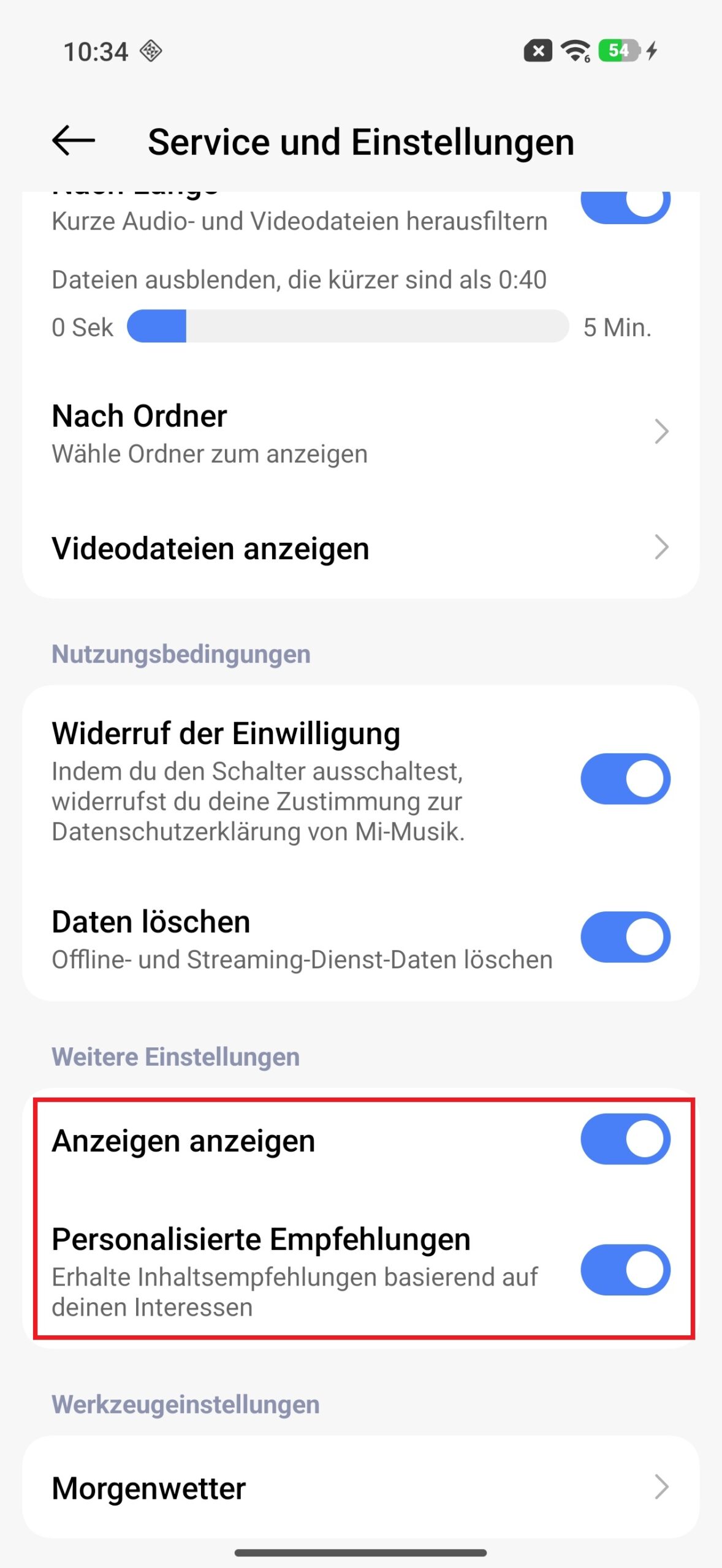Open the Nach Ordner folder selection
The width and height of the screenshot is (722, 1568).
coord(360,433)
